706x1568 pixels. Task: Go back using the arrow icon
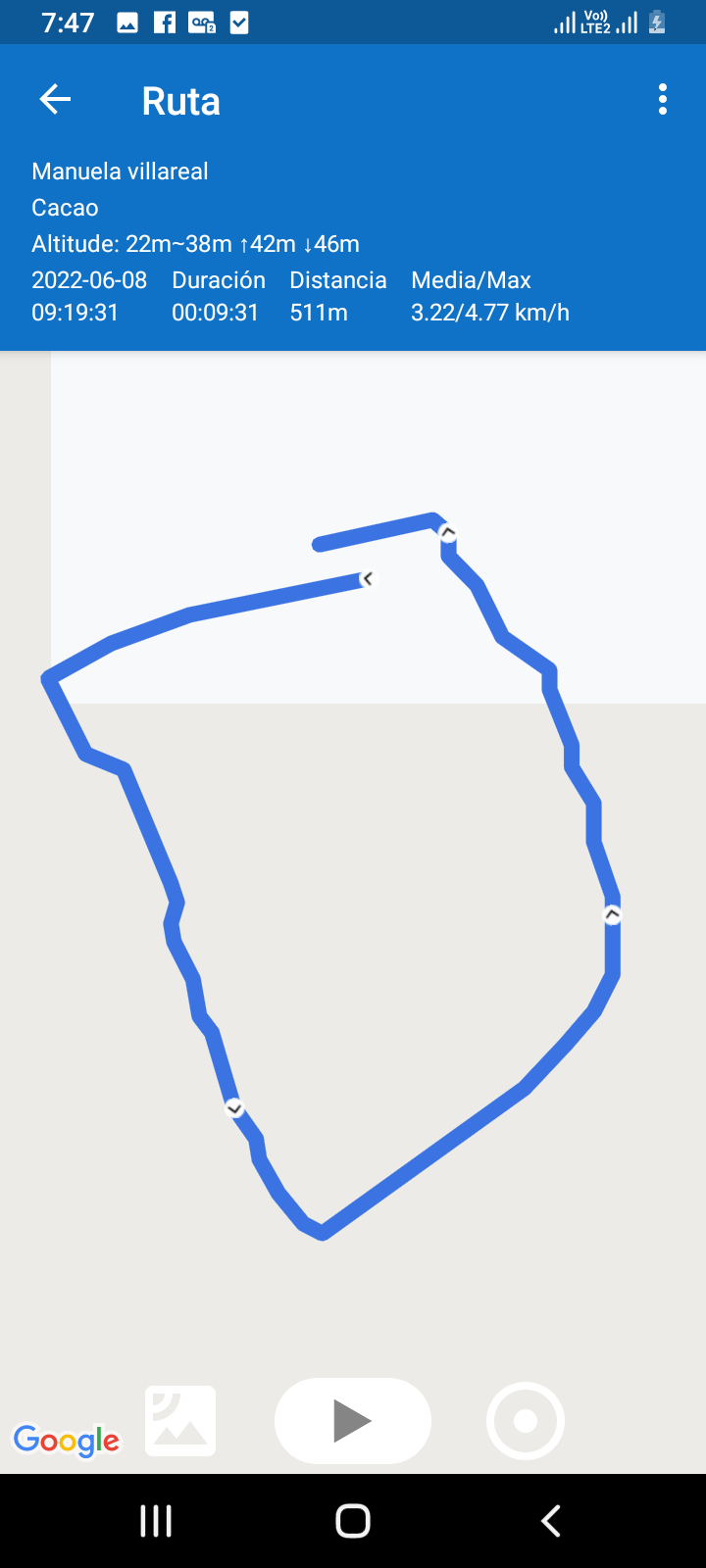tap(55, 99)
